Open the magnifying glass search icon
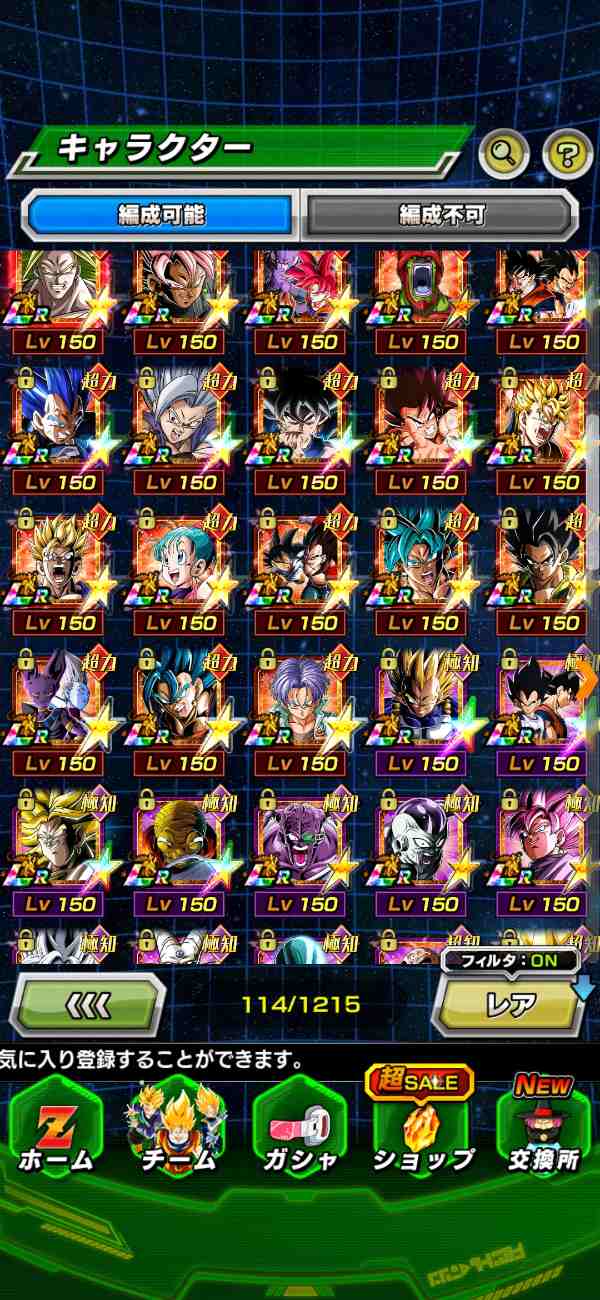Viewport: 600px width, 1300px height. [x=504, y=153]
